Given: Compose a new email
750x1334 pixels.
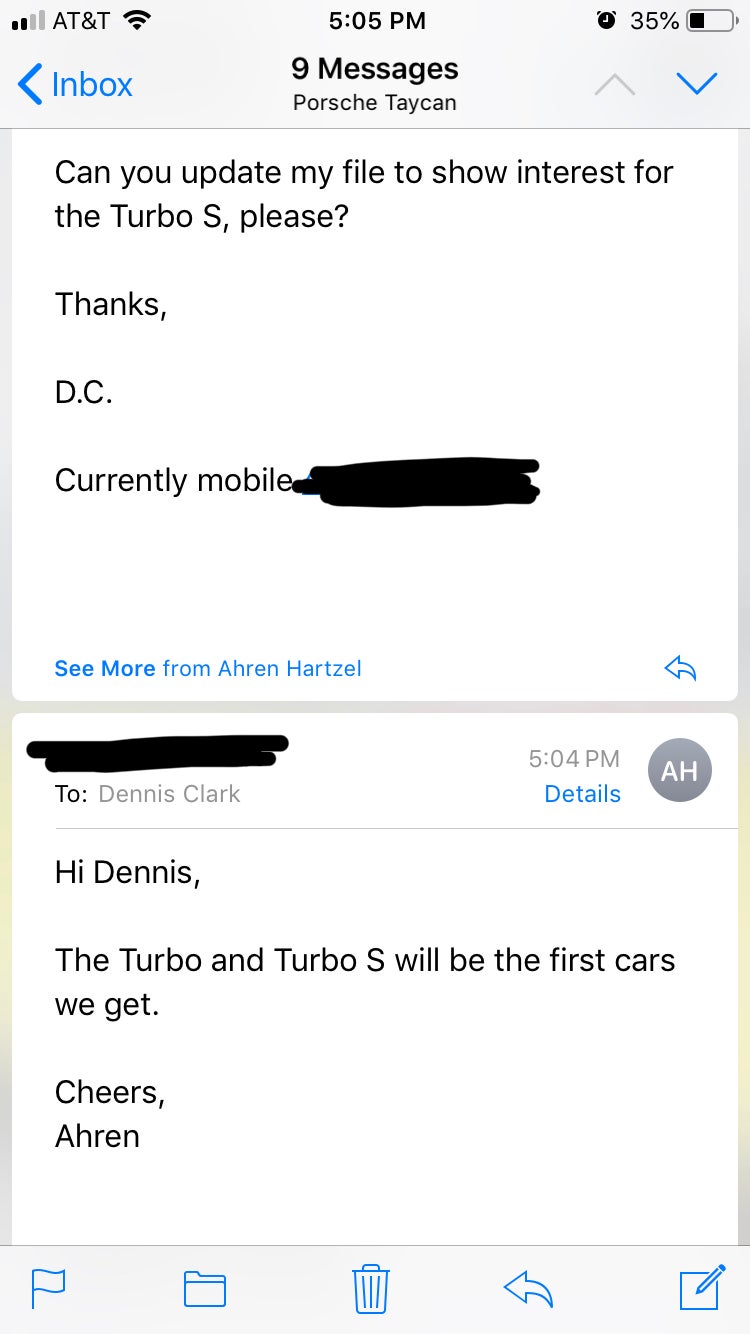Looking at the screenshot, I should 701,1287.
